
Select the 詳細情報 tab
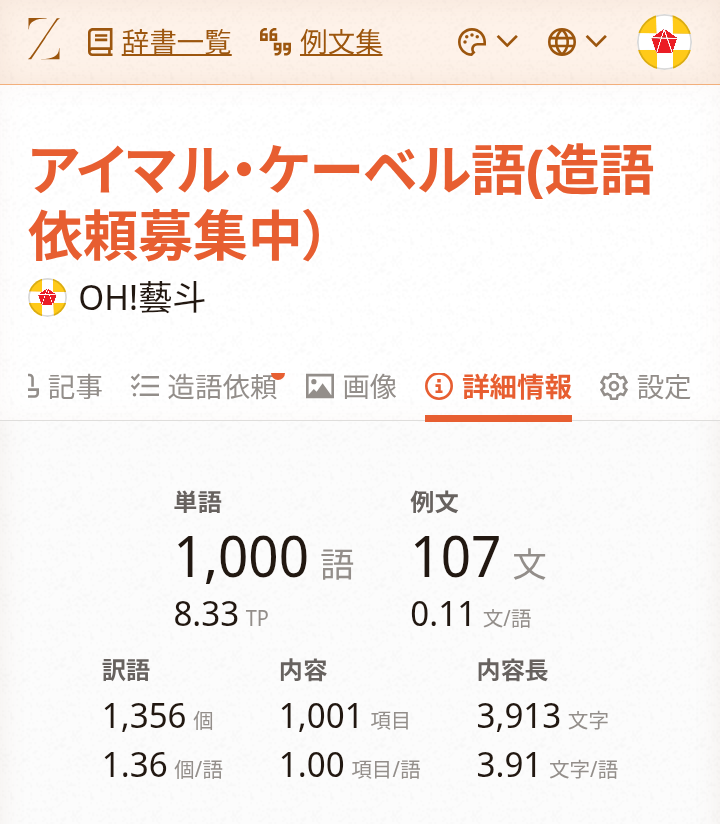[498, 387]
